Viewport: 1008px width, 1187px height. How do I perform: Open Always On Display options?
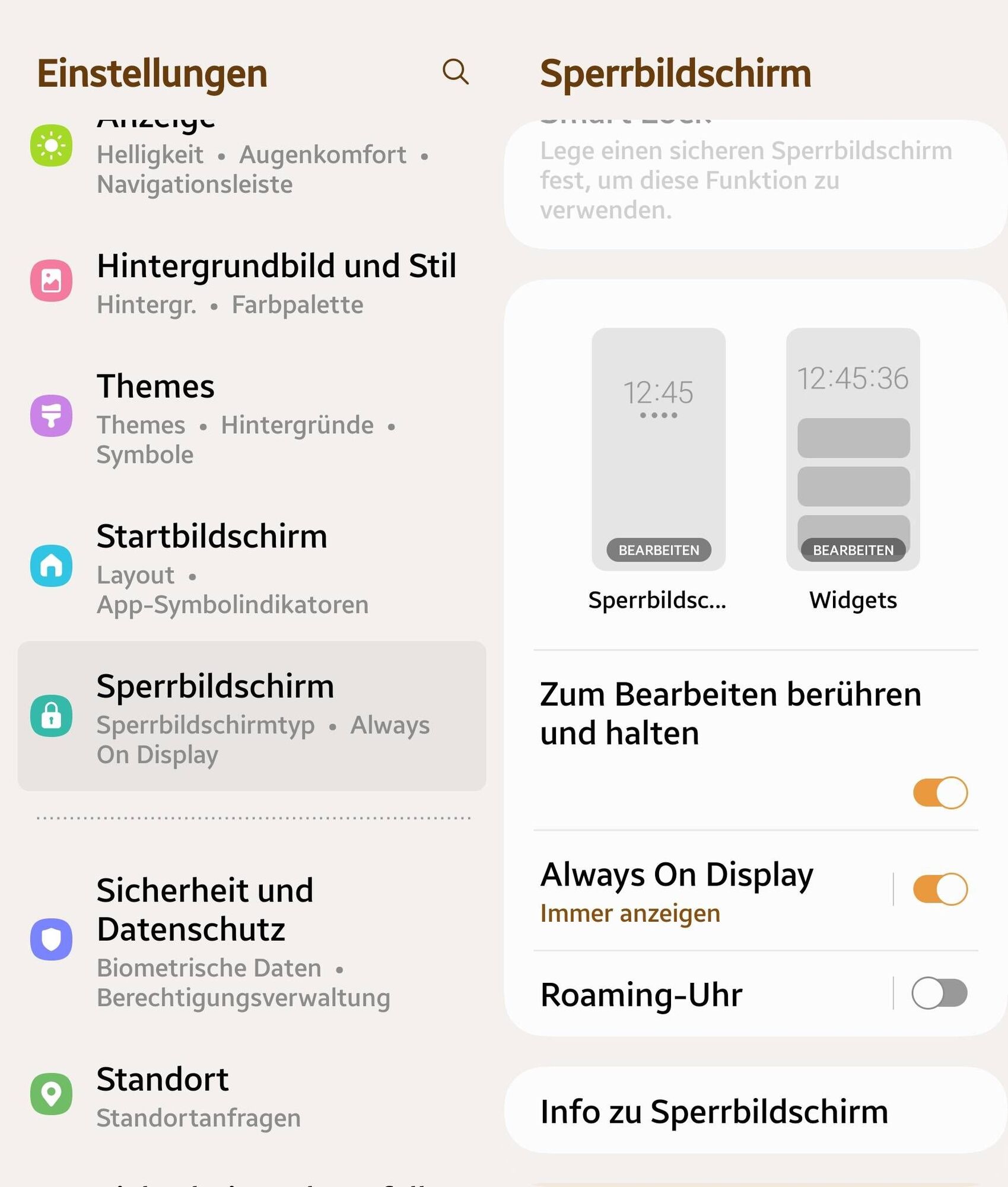(x=700, y=890)
